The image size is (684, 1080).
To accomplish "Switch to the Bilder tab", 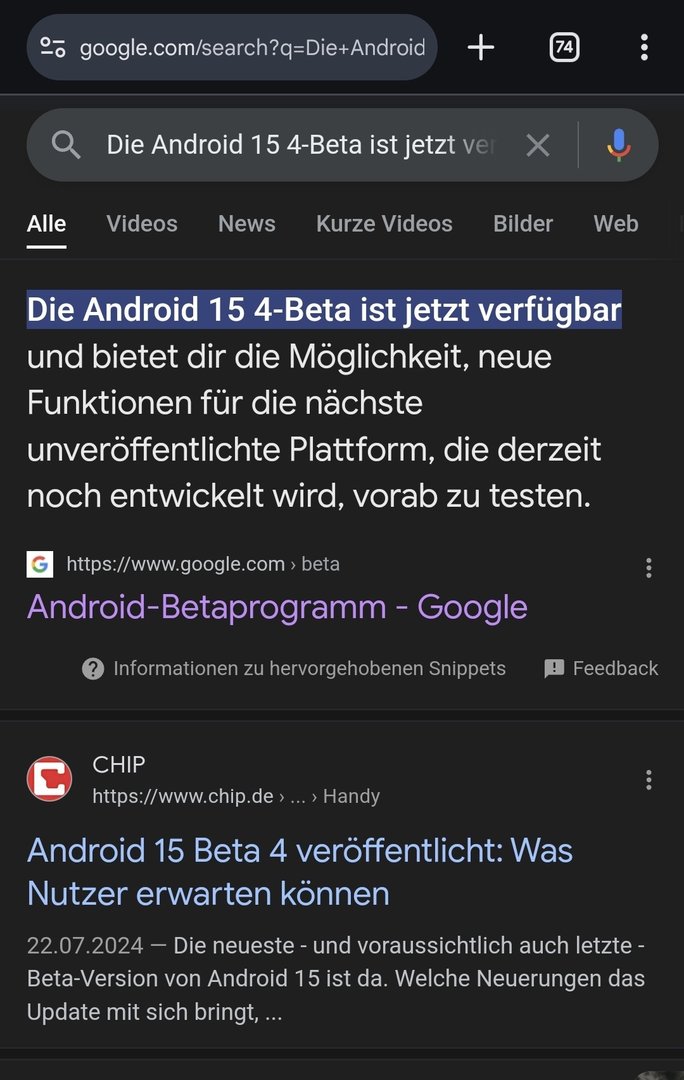I will click(x=523, y=224).
